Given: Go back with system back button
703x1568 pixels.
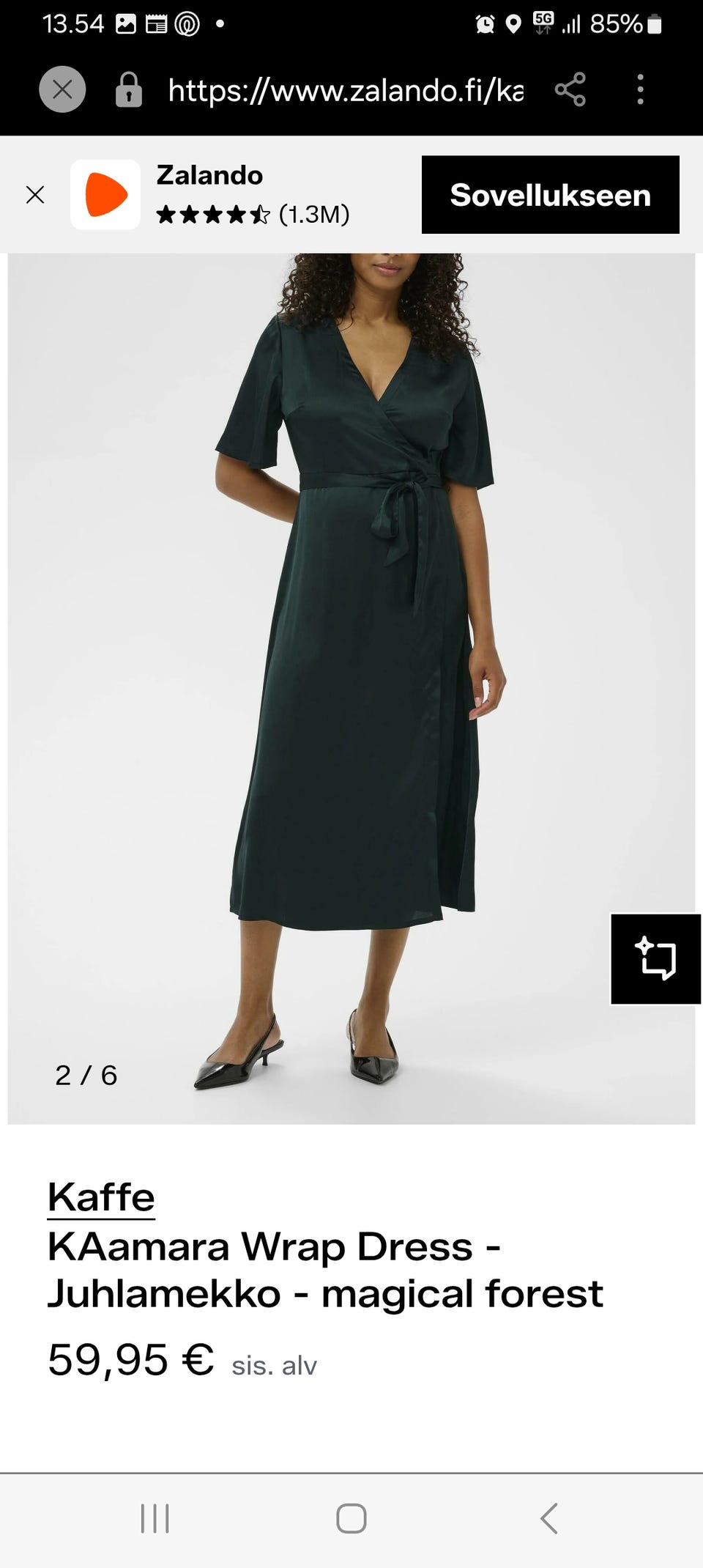Looking at the screenshot, I should [x=549, y=1518].
